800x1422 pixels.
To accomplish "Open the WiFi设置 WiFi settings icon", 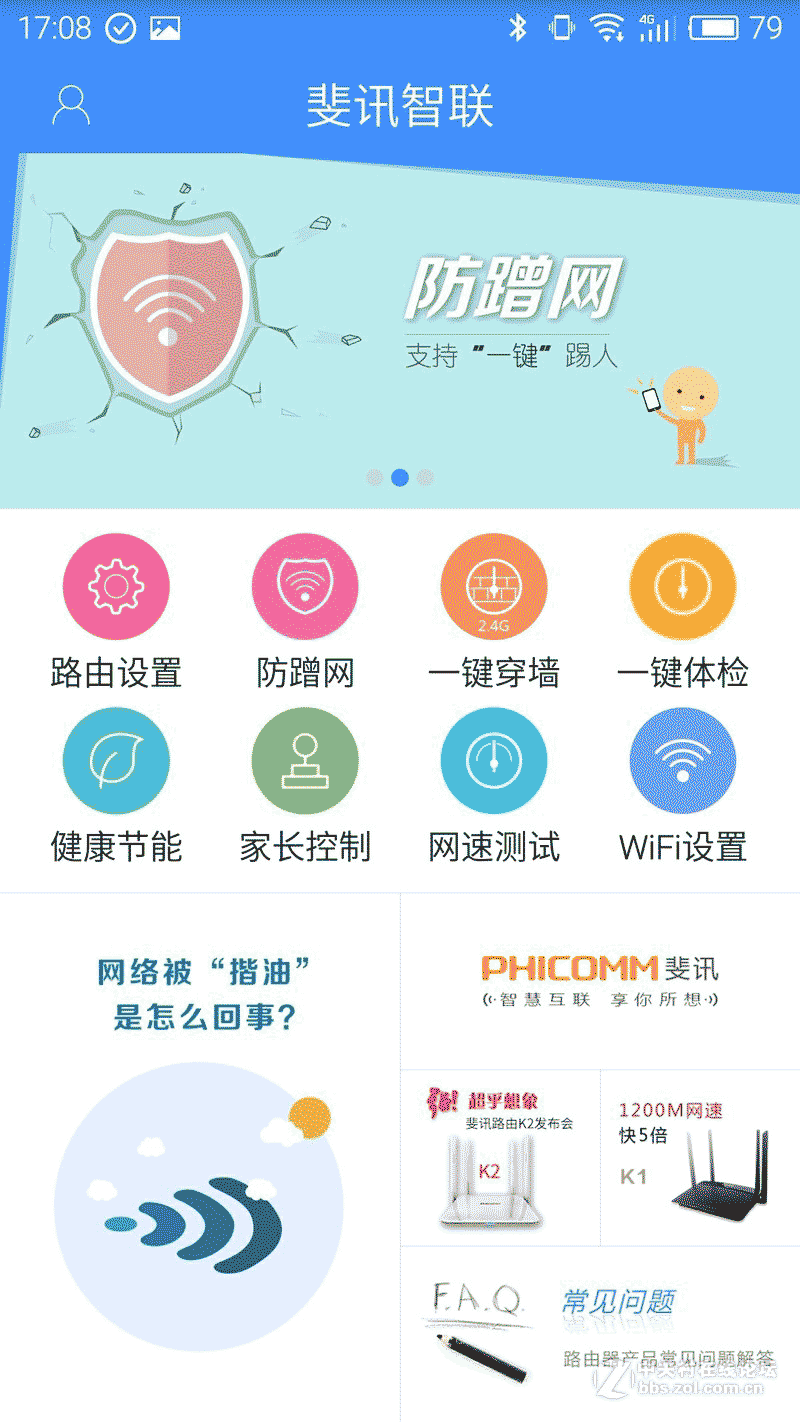I will pyautogui.click(x=681, y=760).
